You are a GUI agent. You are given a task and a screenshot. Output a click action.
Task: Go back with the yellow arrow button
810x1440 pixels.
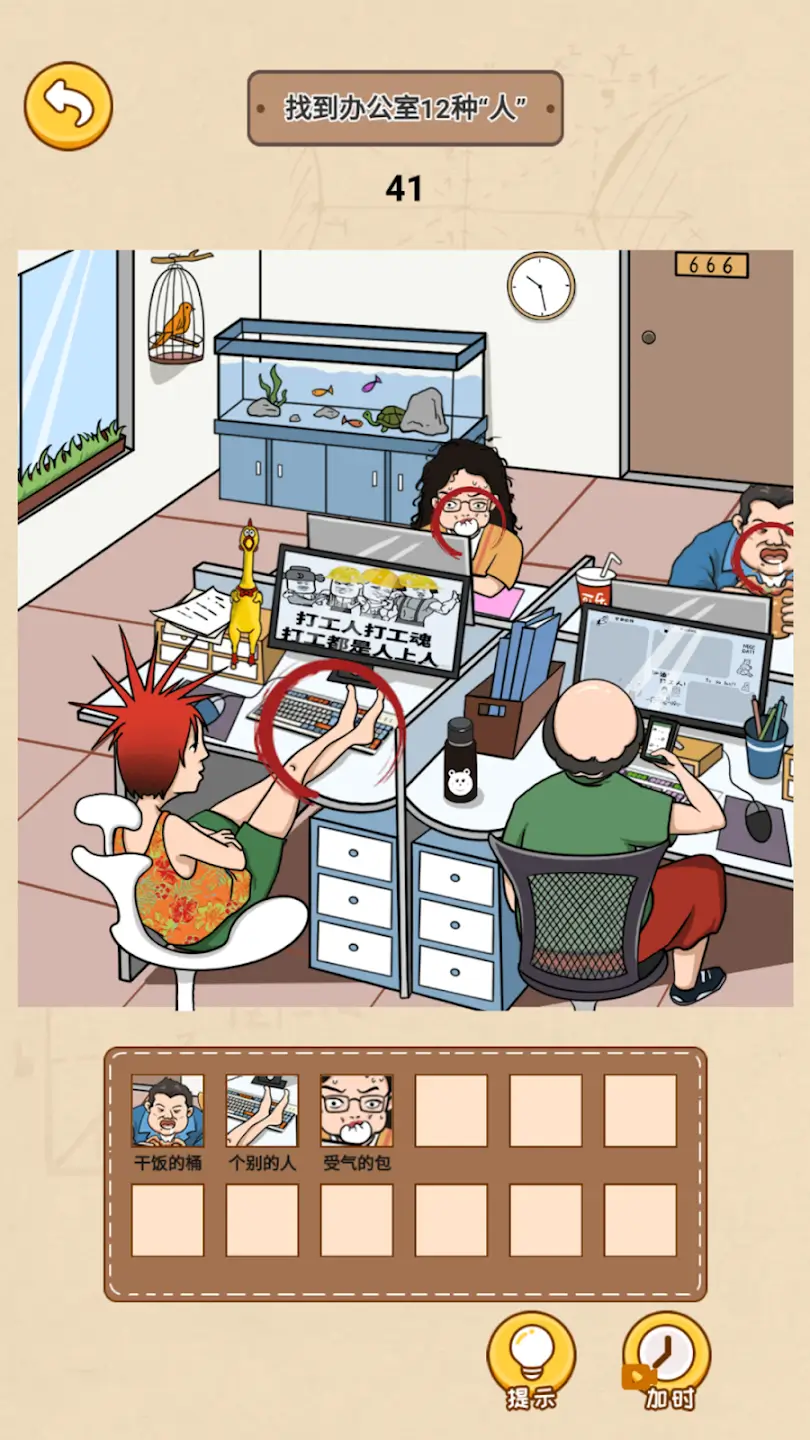[68, 106]
